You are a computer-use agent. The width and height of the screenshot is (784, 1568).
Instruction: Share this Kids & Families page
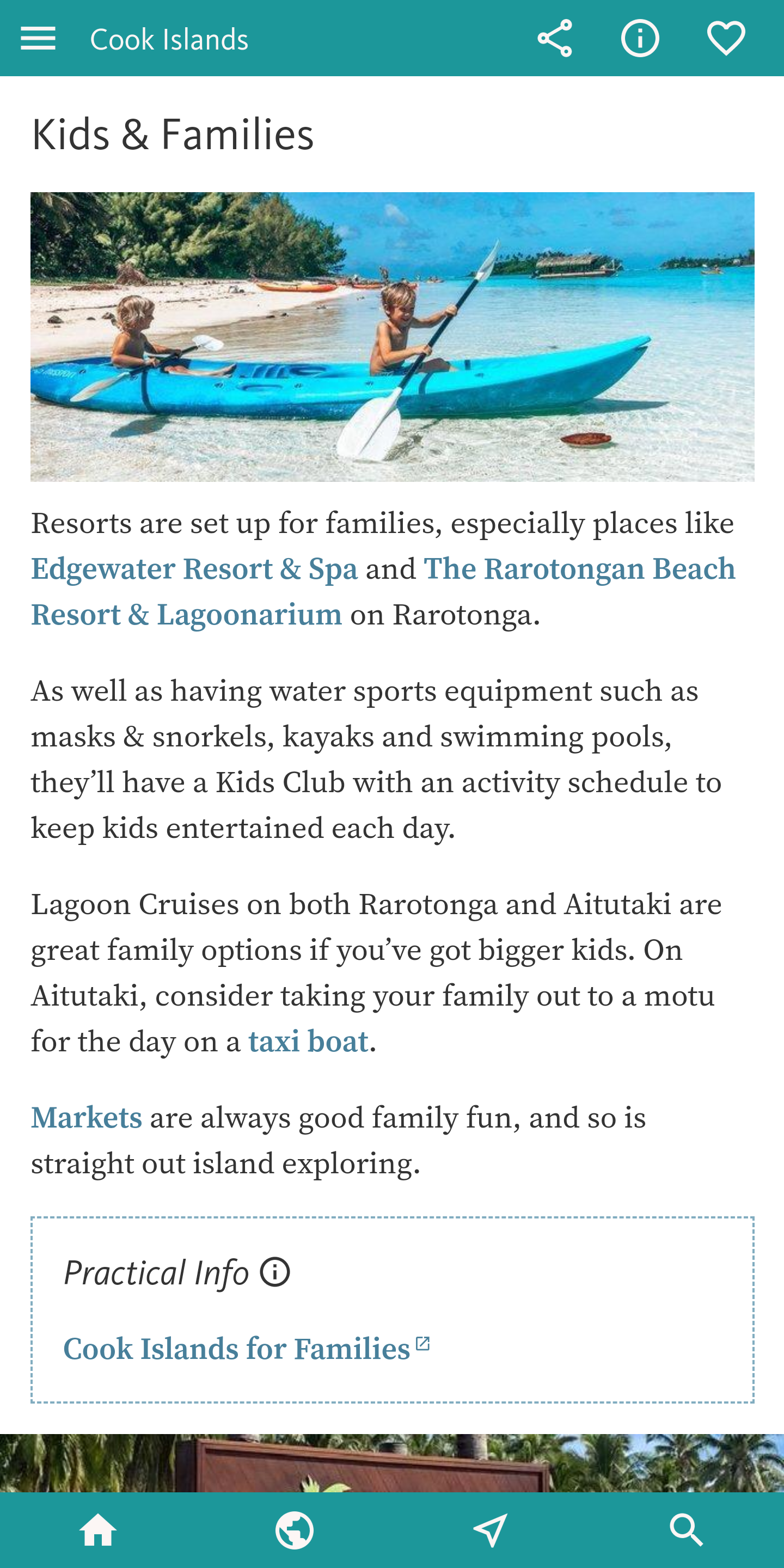[x=555, y=38]
